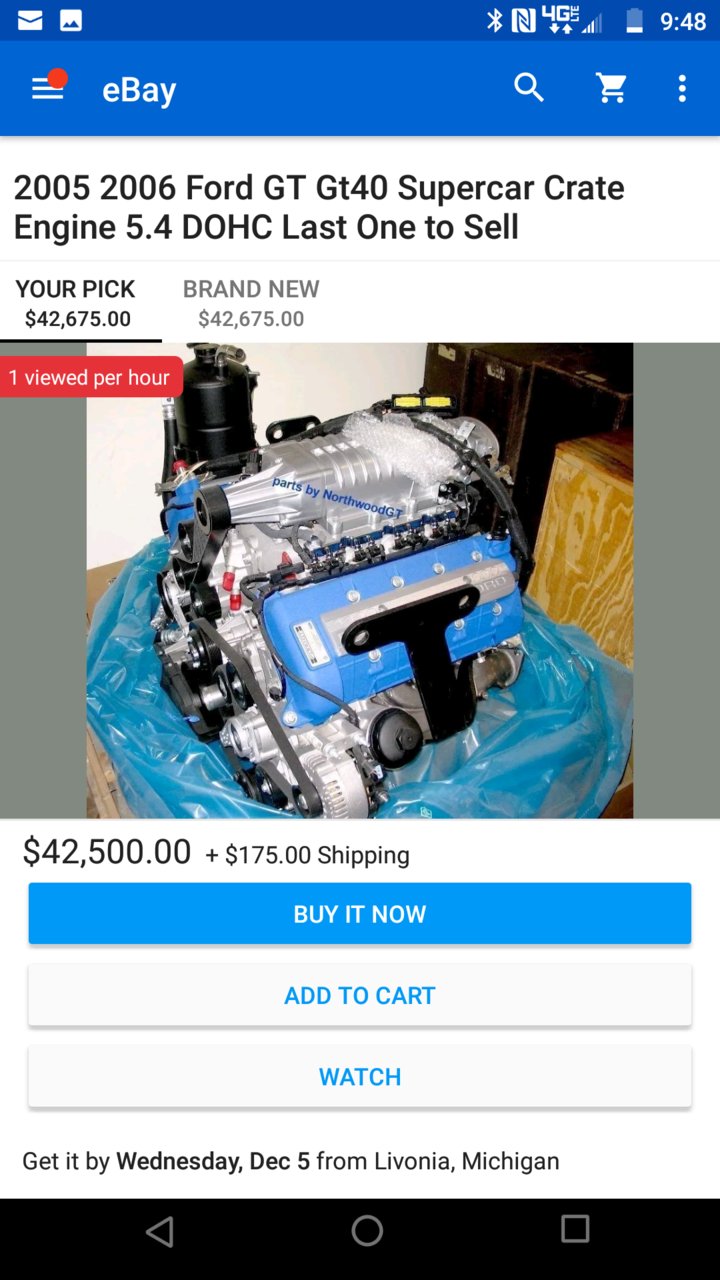Watch this listing
The width and height of the screenshot is (720, 1280).
click(x=360, y=1077)
